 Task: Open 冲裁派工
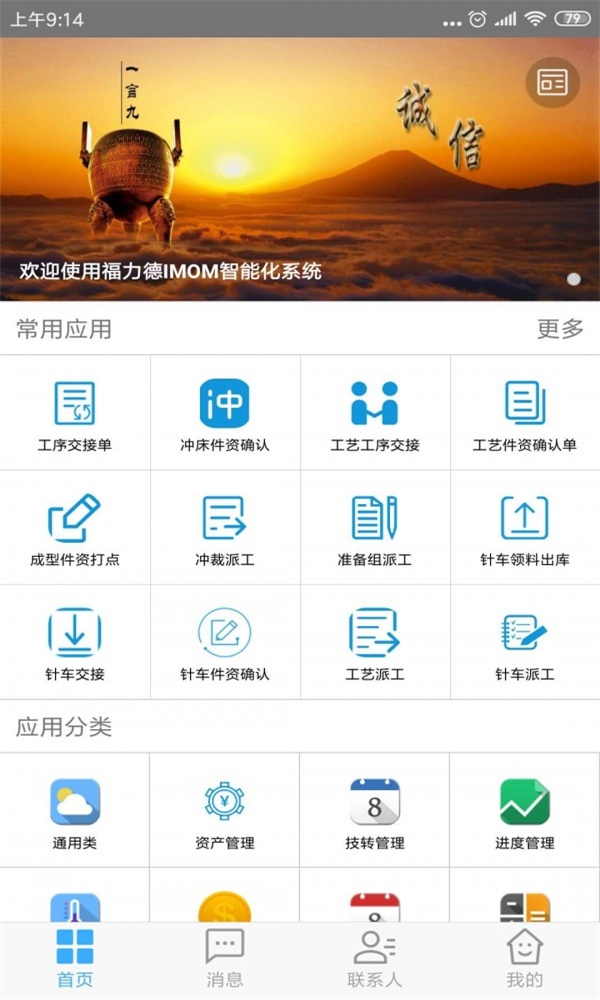[225, 529]
